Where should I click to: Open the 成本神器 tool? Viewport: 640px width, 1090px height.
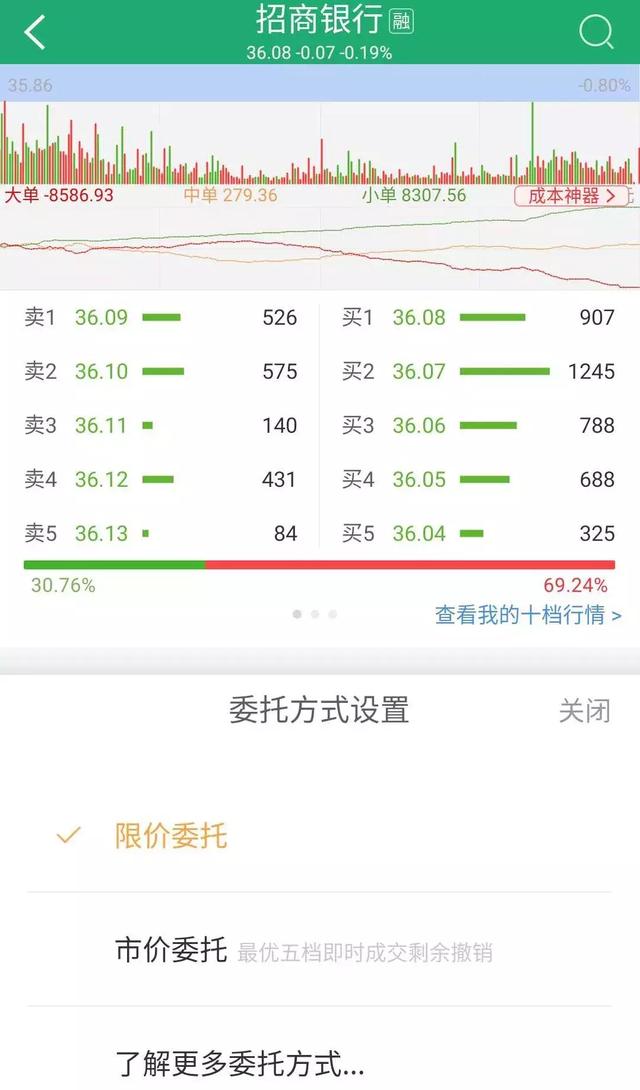(572, 195)
